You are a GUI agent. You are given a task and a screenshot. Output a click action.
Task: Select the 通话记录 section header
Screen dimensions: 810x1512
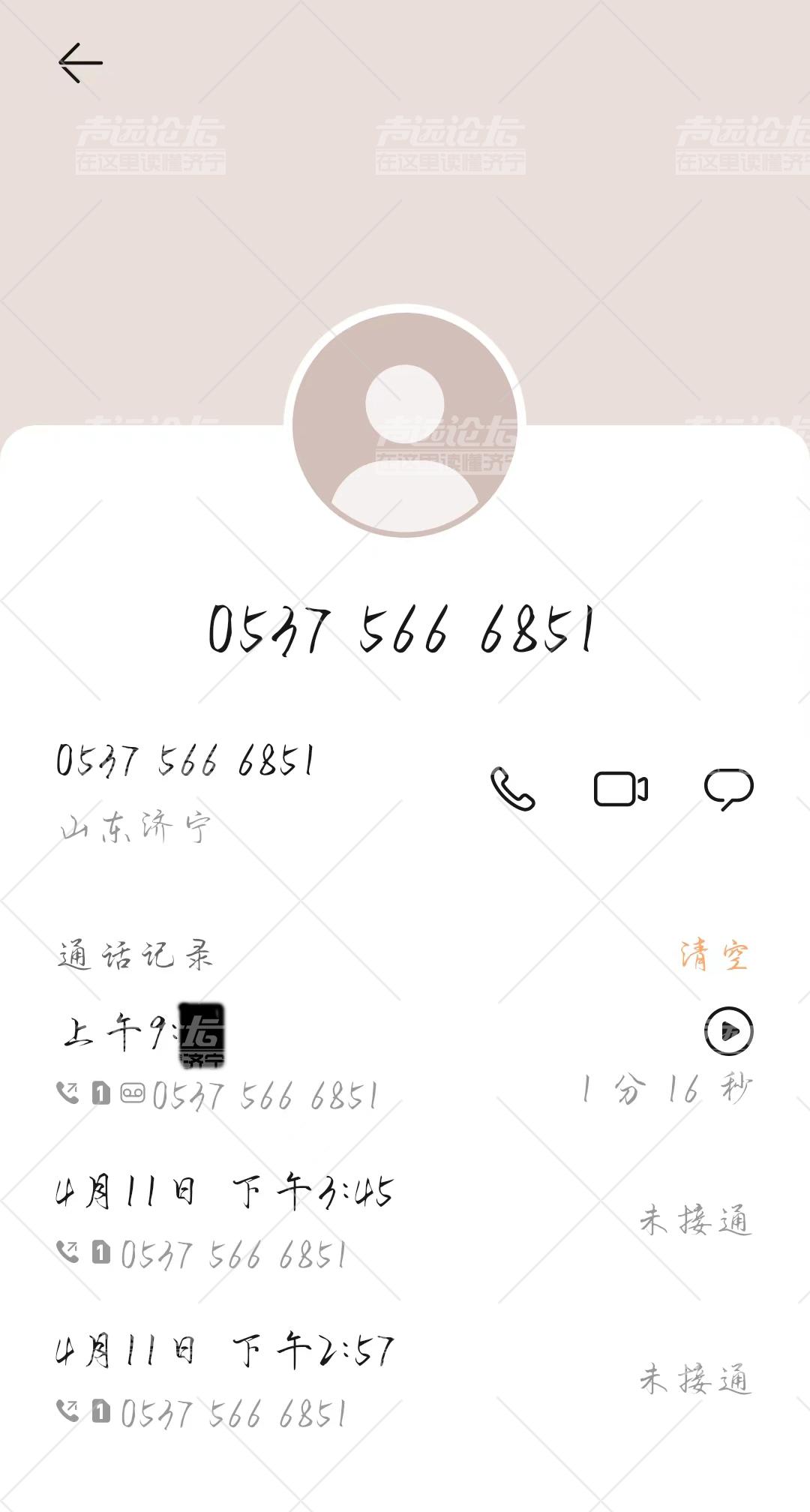coord(135,955)
